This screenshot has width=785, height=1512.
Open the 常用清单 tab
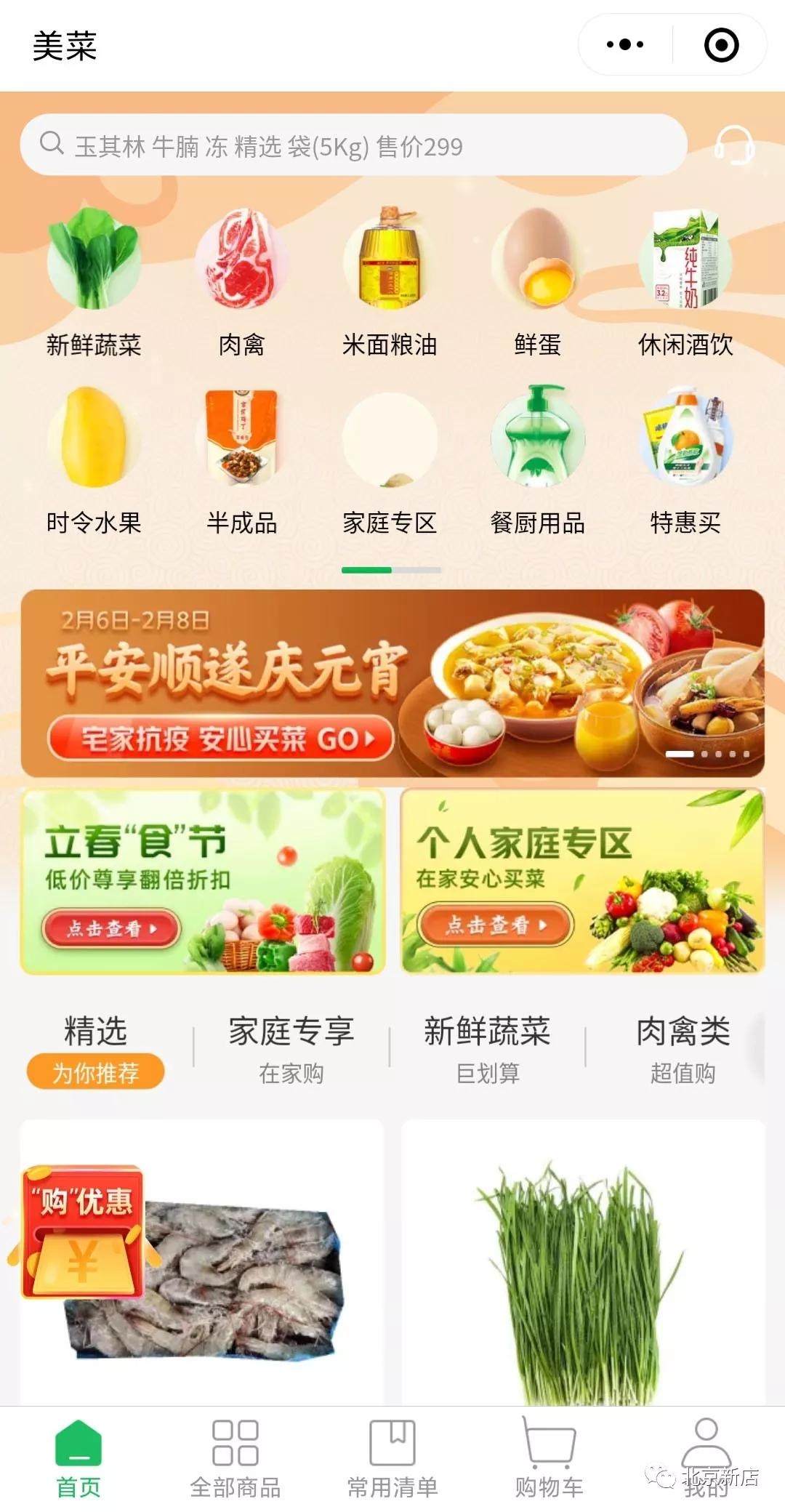[392, 1459]
